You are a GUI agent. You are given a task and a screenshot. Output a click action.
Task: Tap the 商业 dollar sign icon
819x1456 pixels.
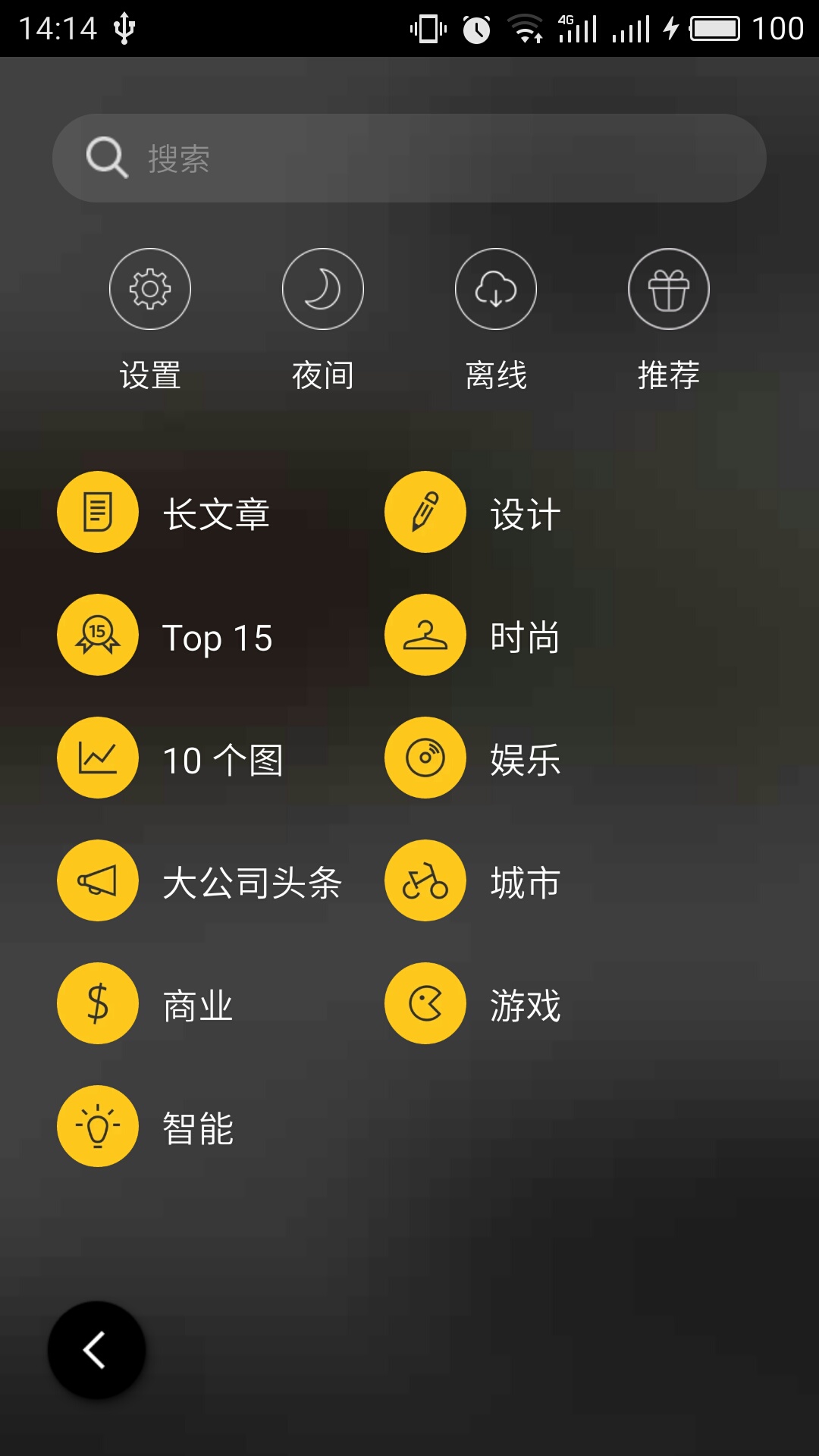click(98, 1003)
